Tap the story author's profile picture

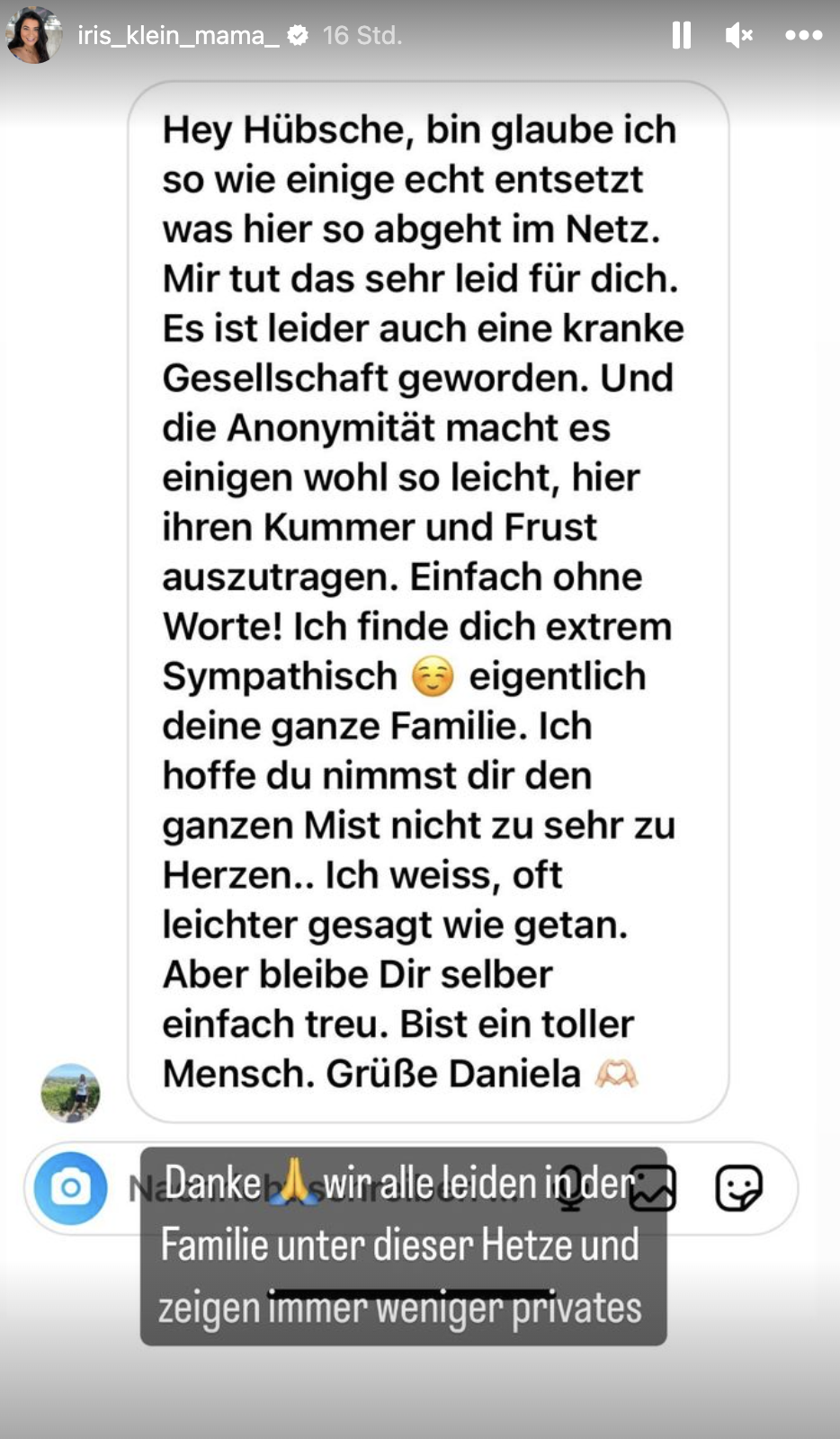coord(34,35)
